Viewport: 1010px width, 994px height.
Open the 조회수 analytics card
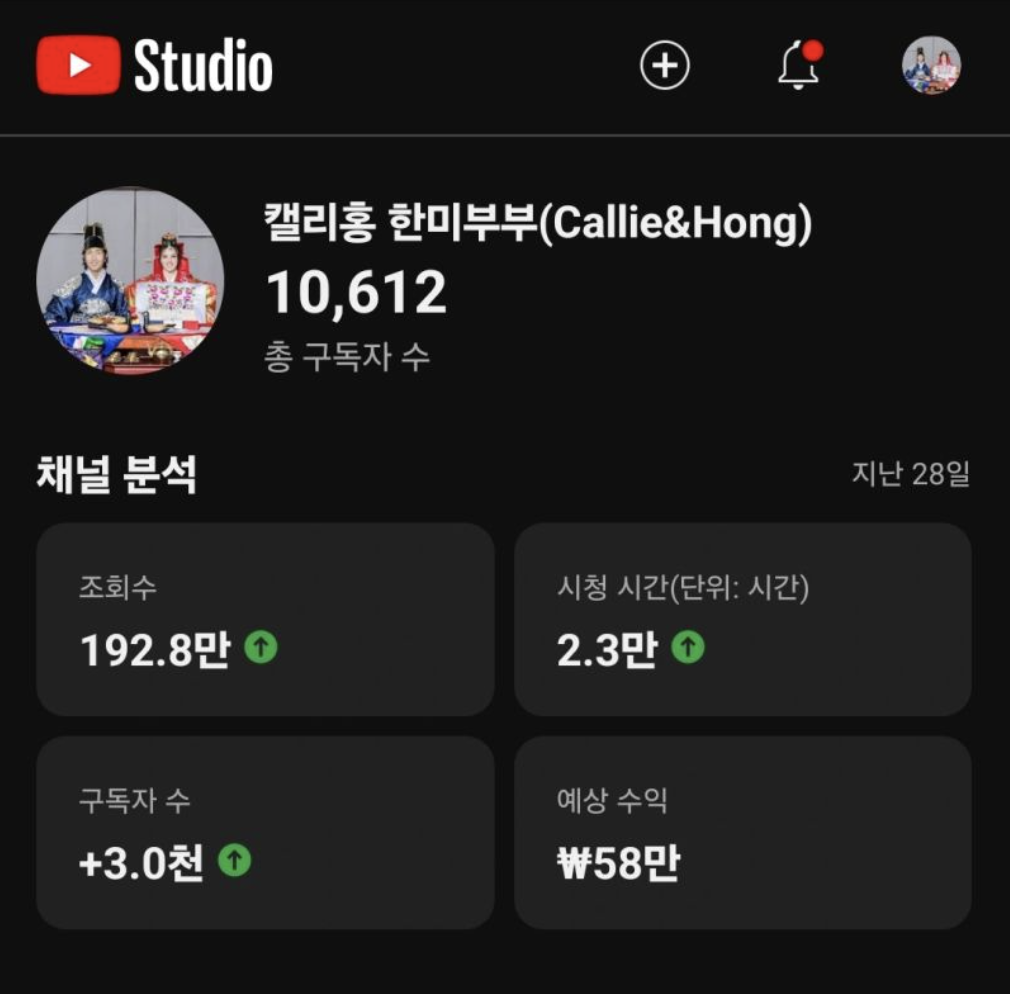[x=265, y=619]
